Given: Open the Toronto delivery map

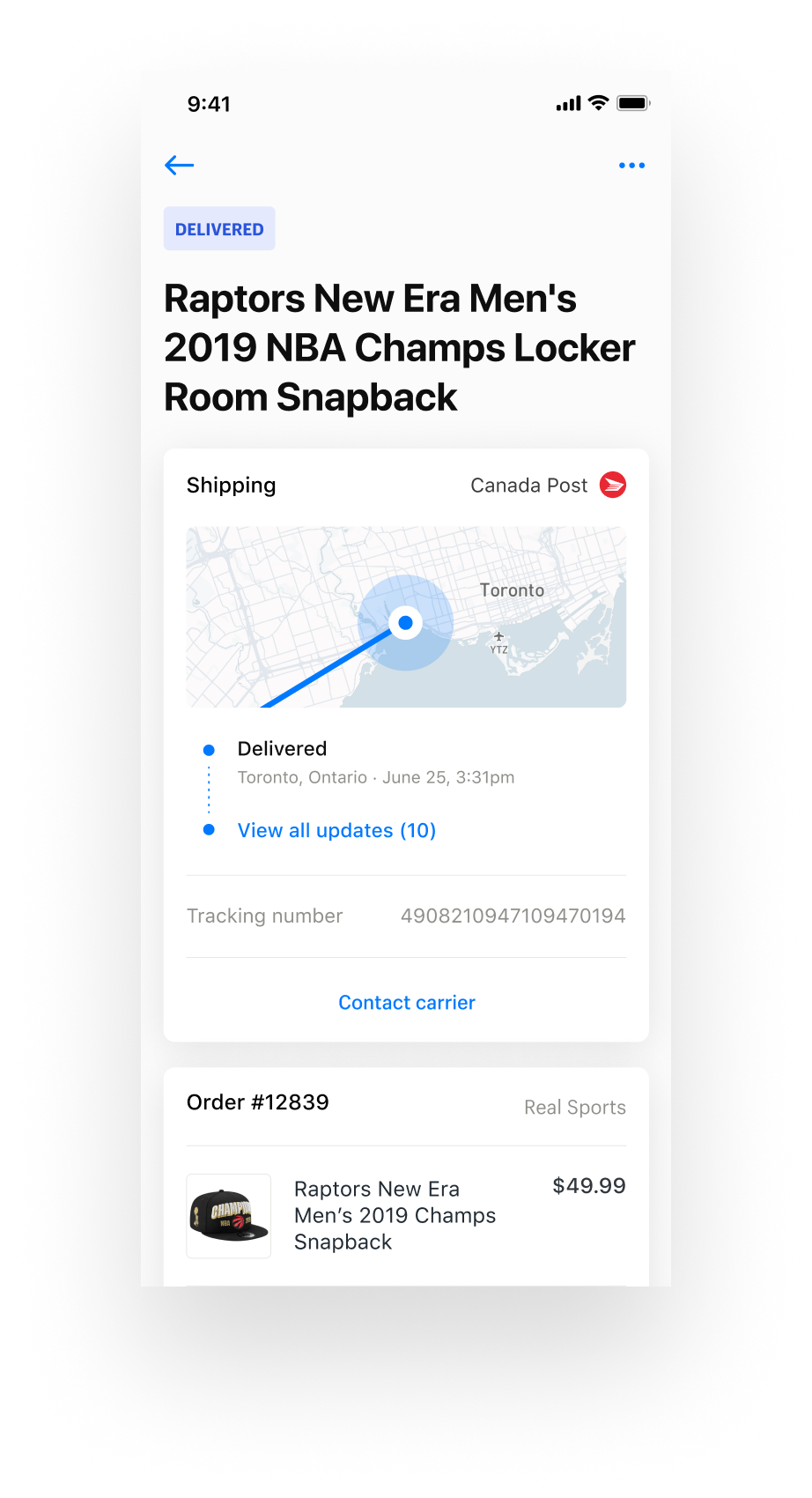Looking at the screenshot, I should [406, 617].
